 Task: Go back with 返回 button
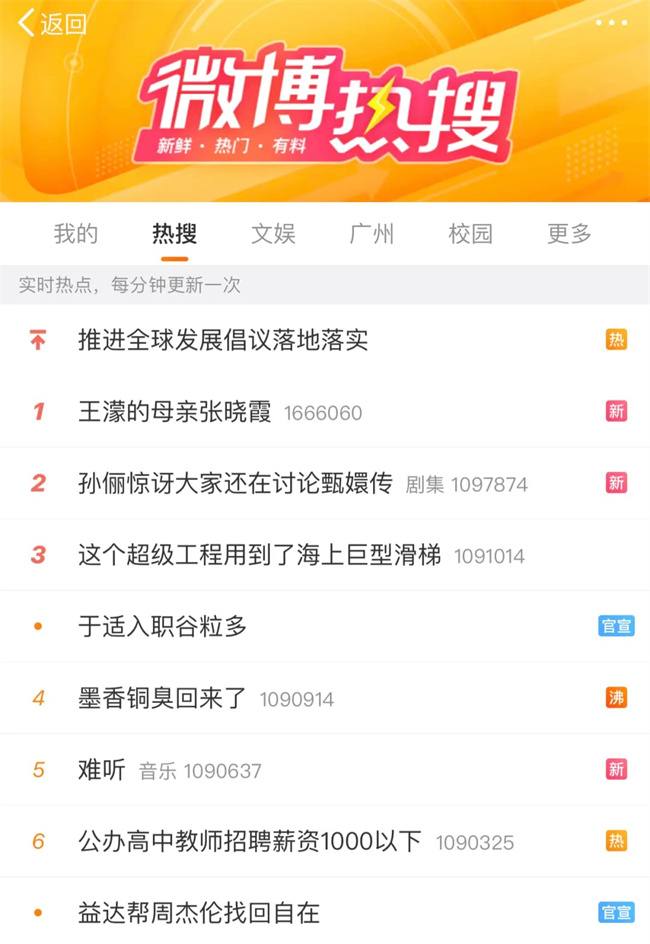click(52, 24)
